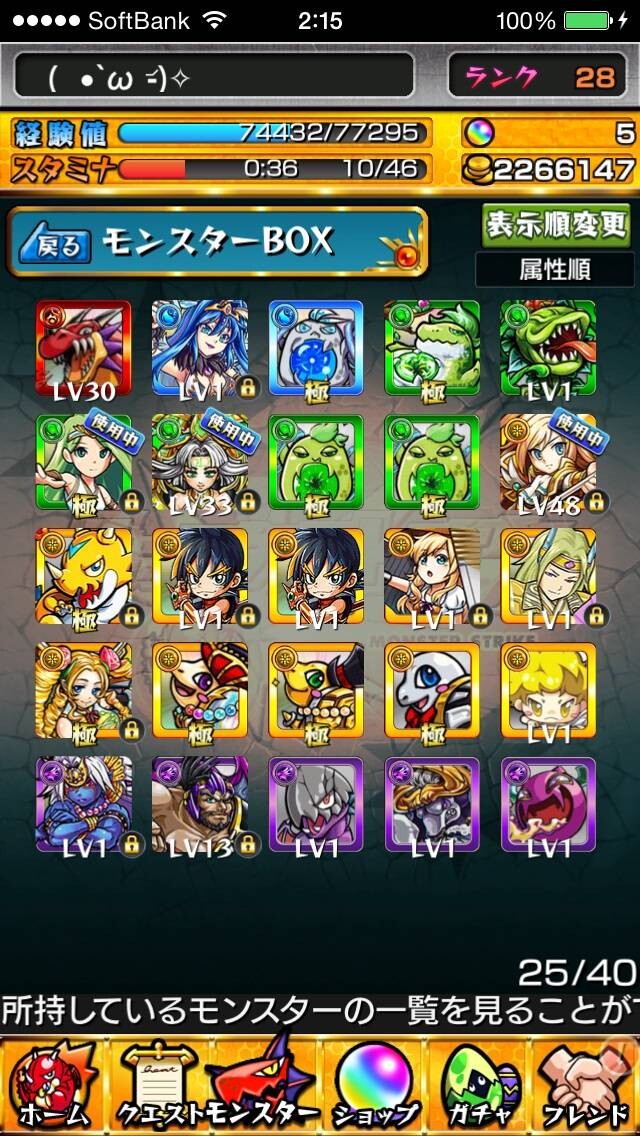
Task: Select the blue-haired water girl monster
Action: [x=200, y=349]
